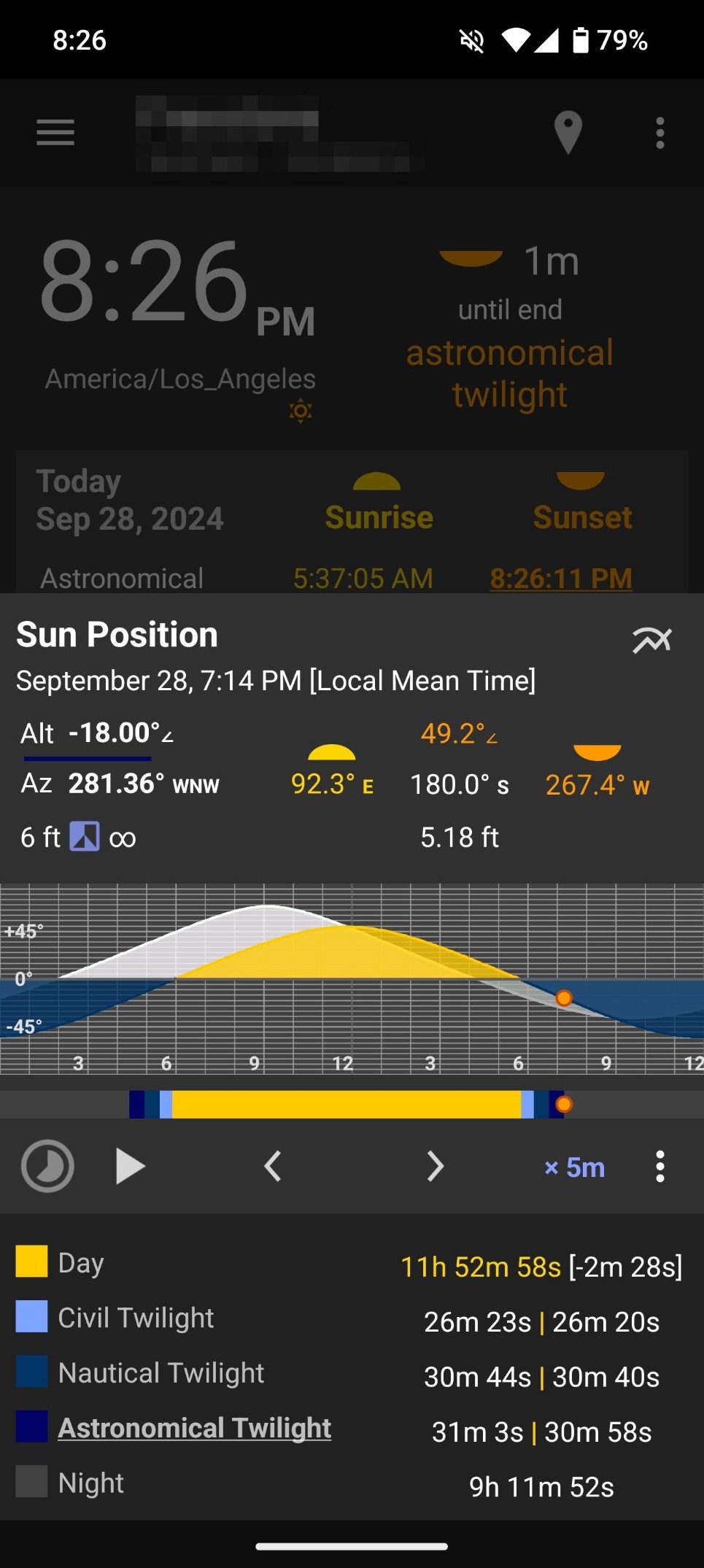Step back to the previous time increment
The height and width of the screenshot is (1568, 704).
point(273,1166)
